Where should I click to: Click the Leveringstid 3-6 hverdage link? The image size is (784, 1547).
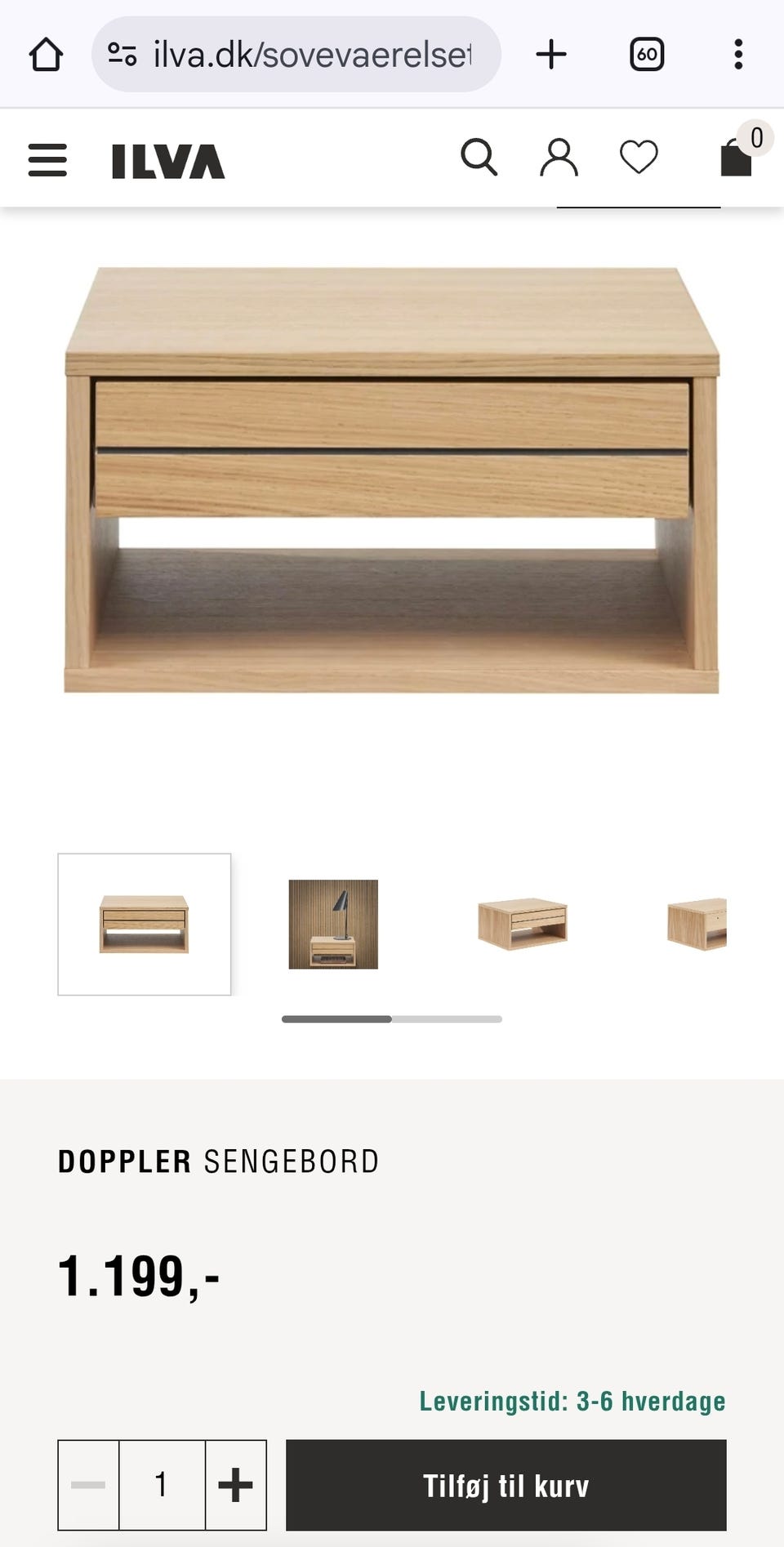[572, 1398]
